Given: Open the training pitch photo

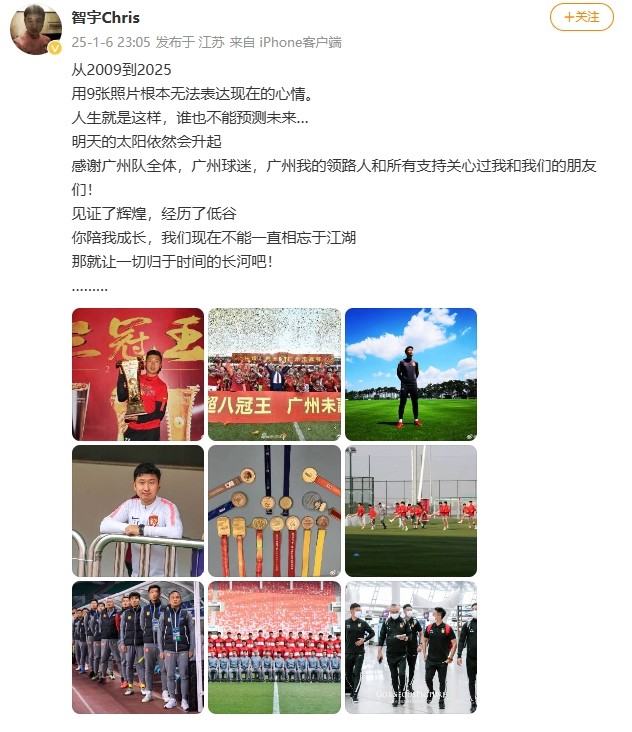Looking at the screenshot, I should [x=411, y=511].
